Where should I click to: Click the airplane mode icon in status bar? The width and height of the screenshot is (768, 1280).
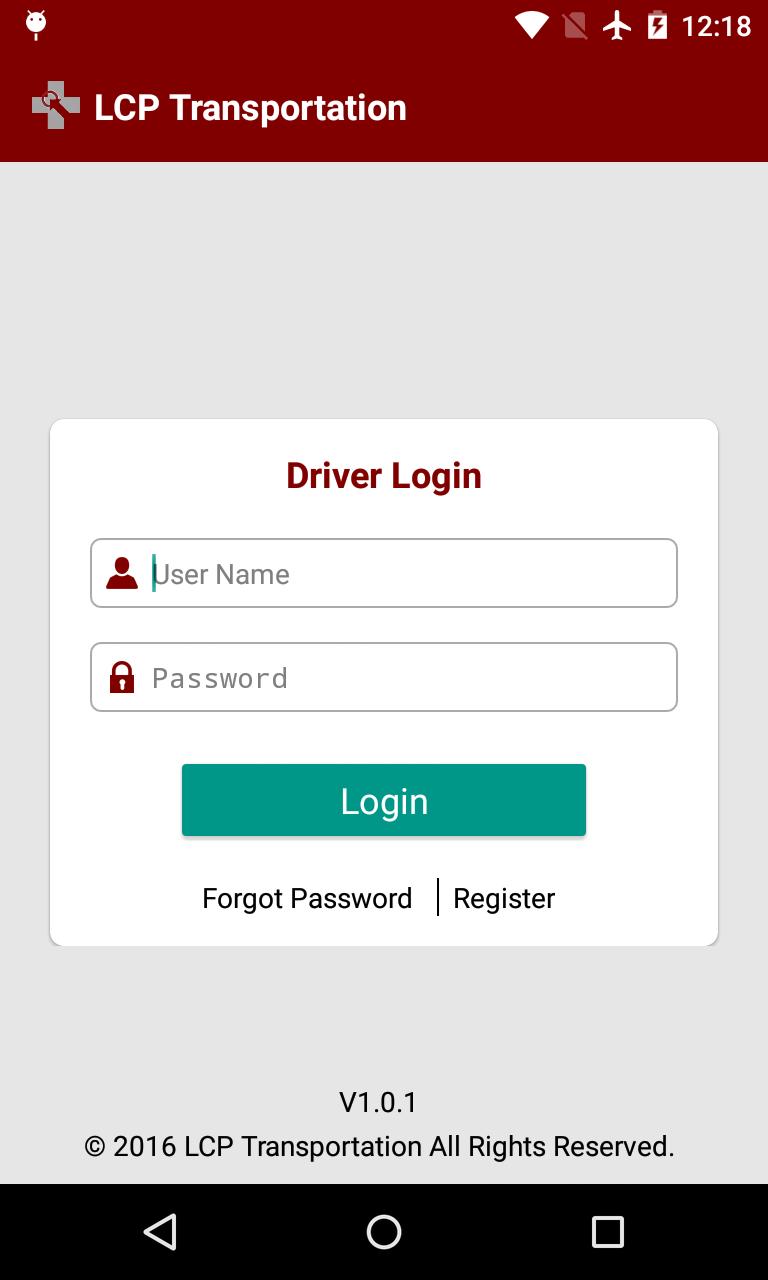point(617,25)
